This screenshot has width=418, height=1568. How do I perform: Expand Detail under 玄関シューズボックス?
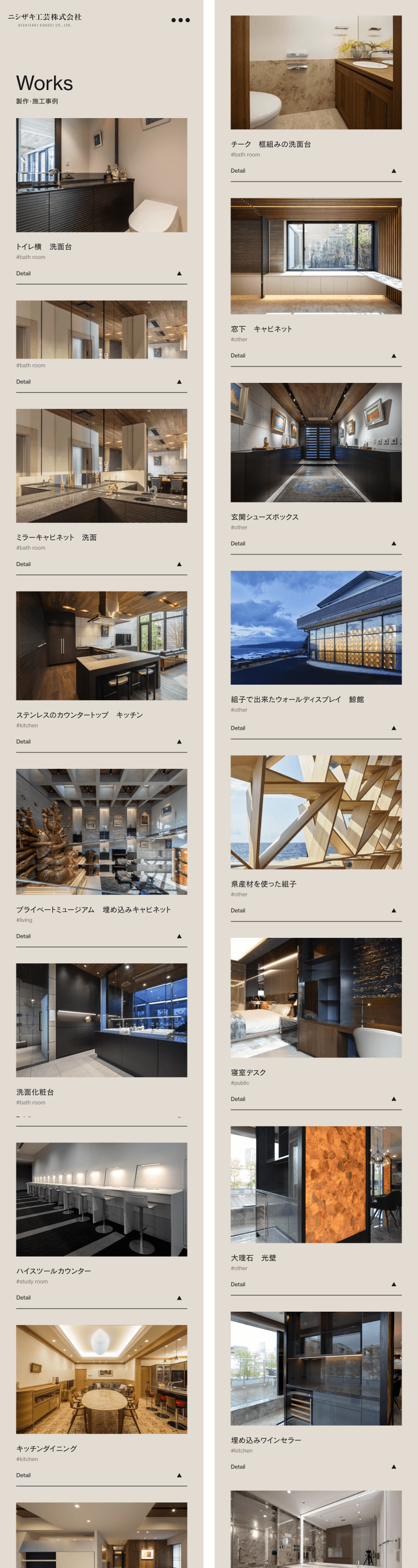[x=316, y=543]
